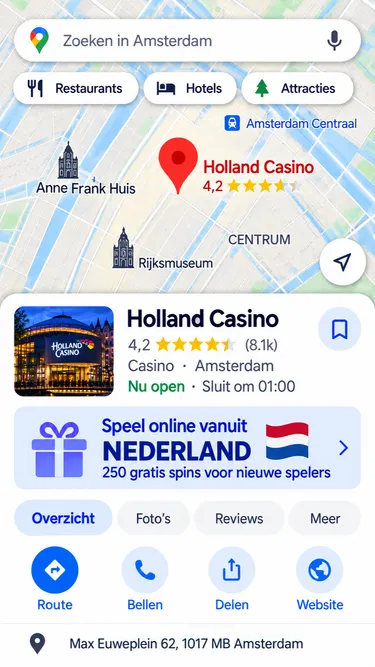Filter map by Restaurants chip

pos(76,88)
